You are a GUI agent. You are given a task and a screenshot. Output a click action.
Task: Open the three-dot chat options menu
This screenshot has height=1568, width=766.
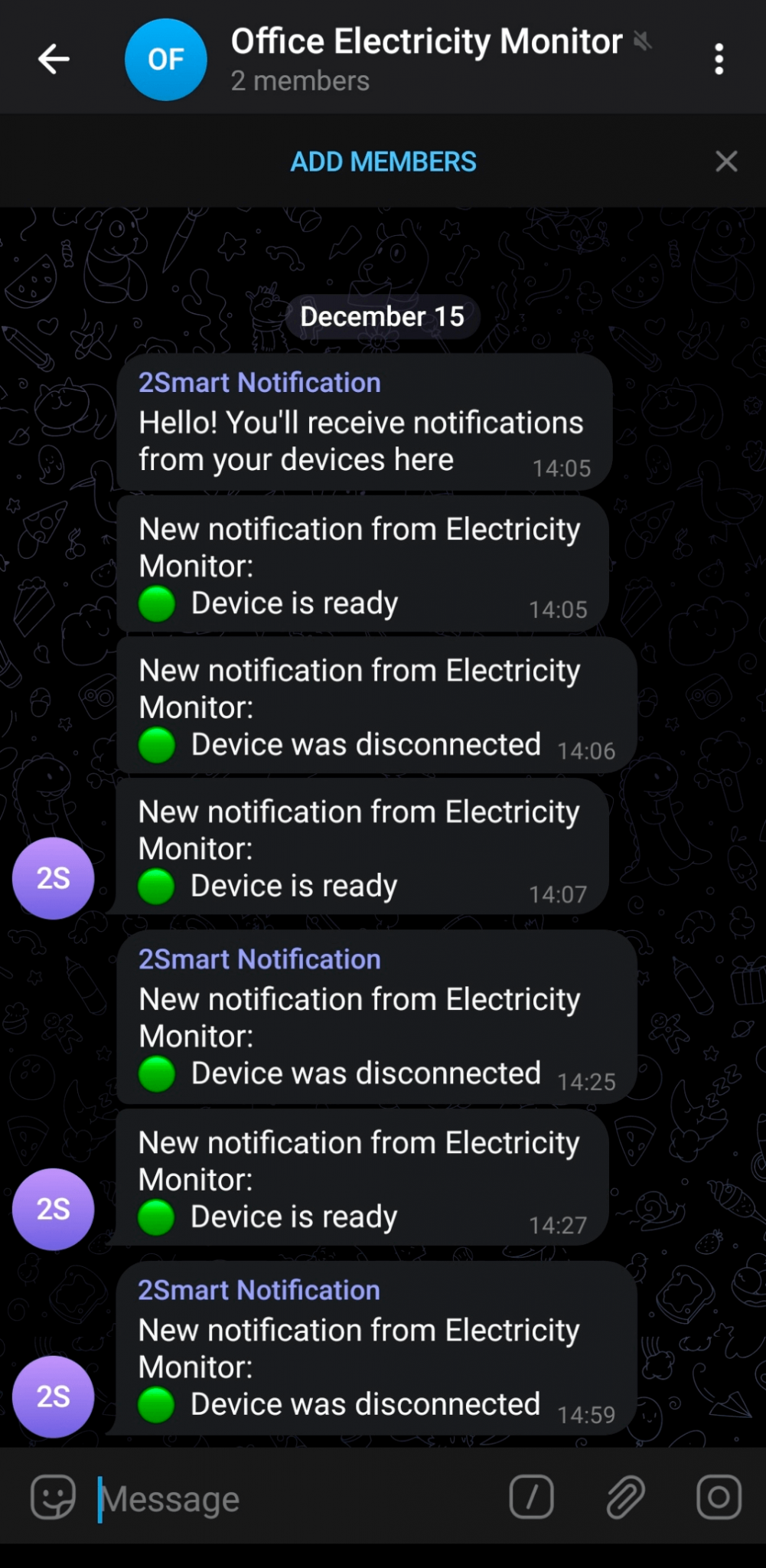(718, 58)
